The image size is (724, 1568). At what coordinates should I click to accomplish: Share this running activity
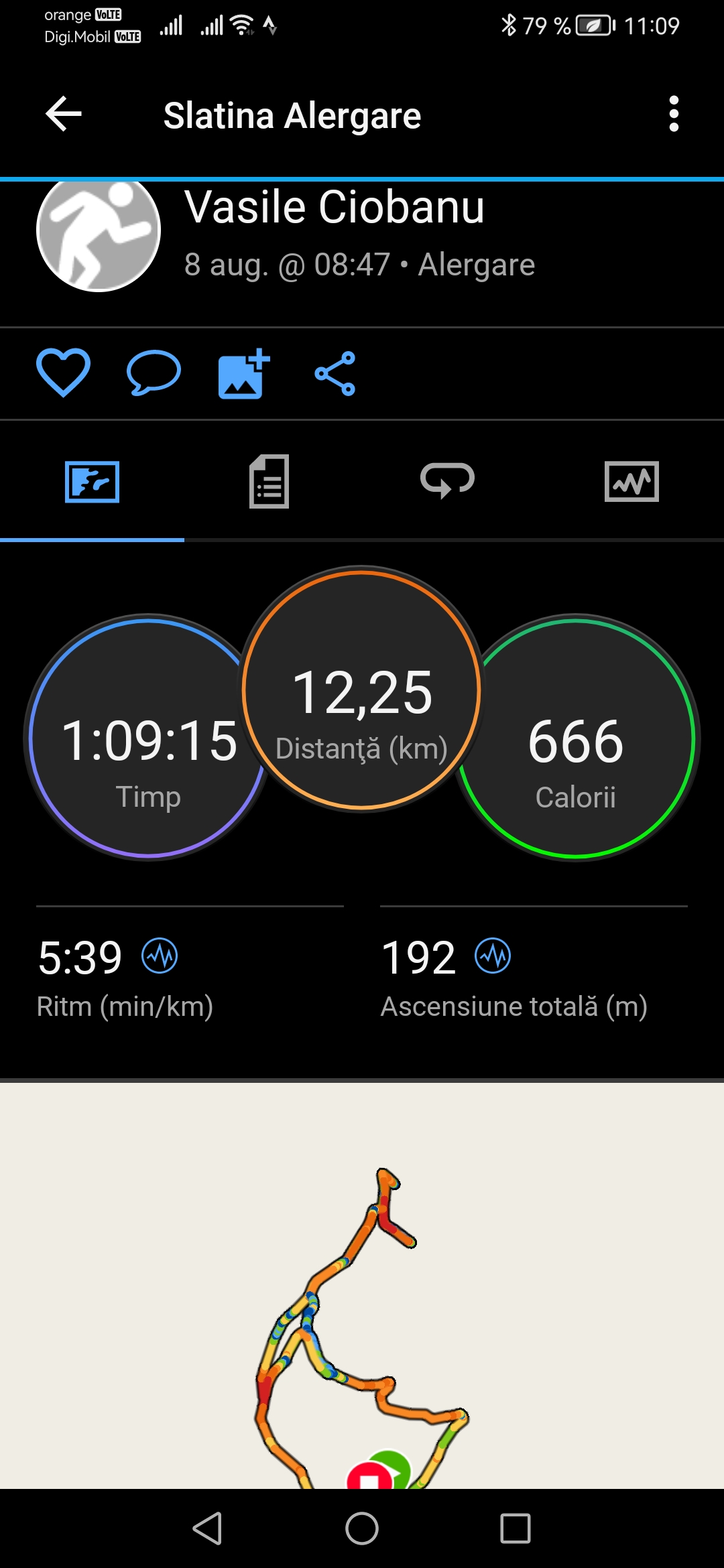pos(335,373)
